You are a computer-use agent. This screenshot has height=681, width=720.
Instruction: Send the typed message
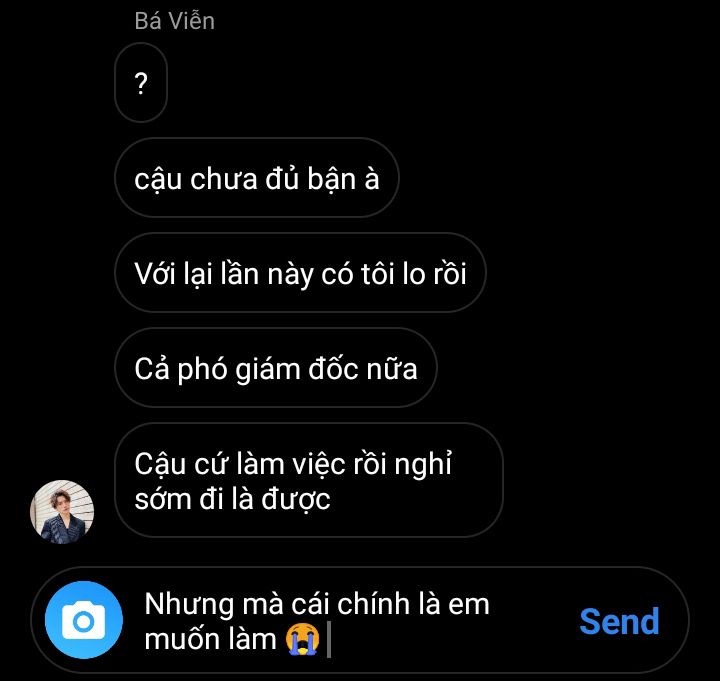(x=619, y=621)
